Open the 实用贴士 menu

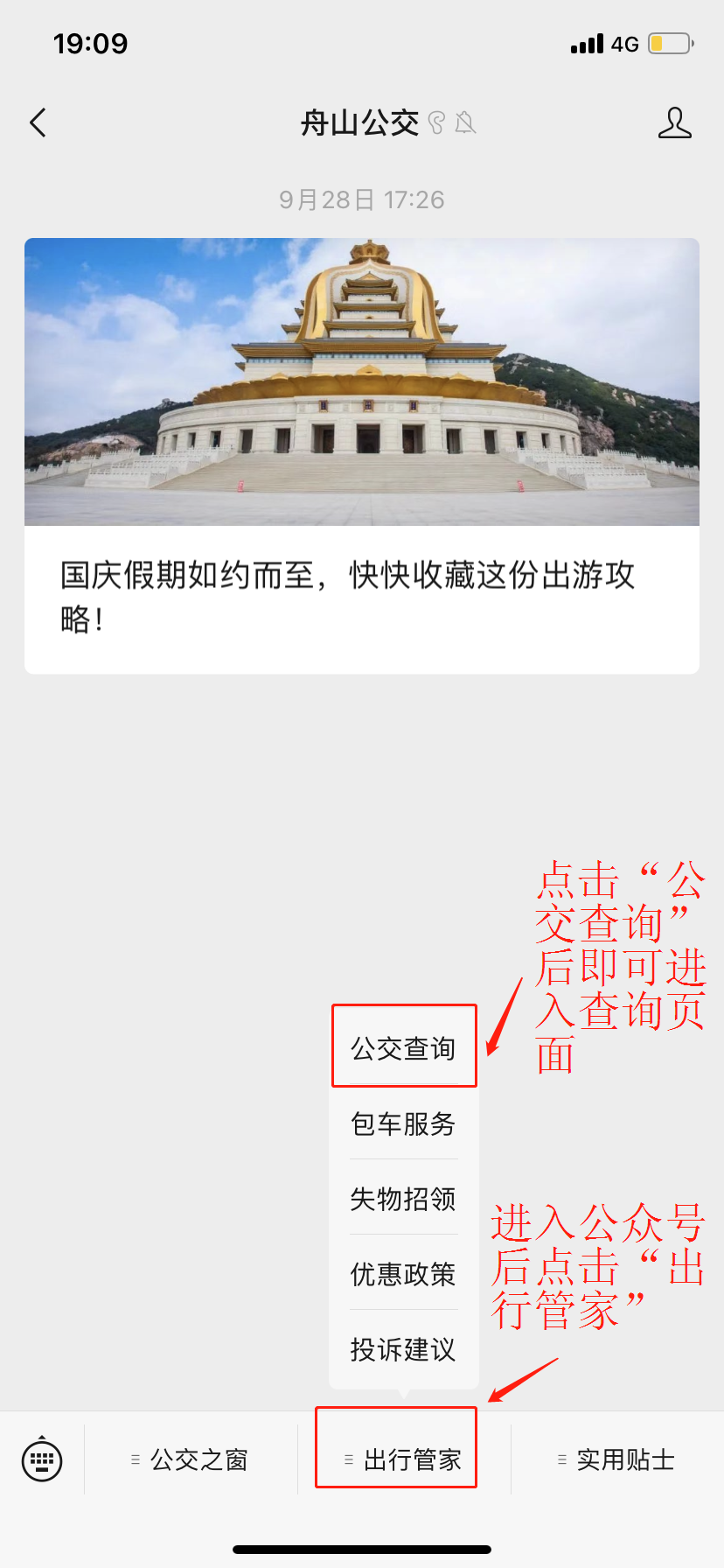coord(617,1459)
